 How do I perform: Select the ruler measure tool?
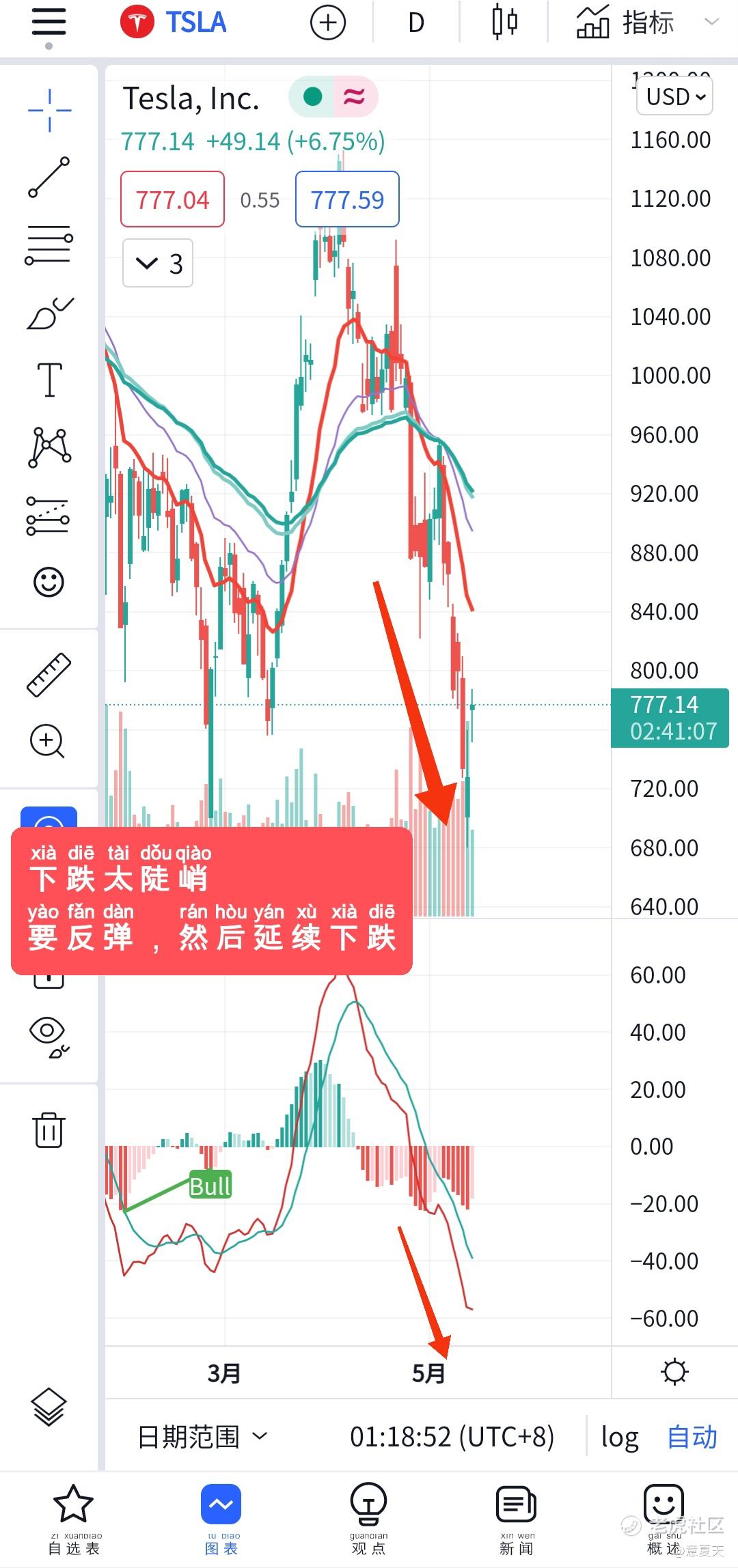tap(49, 674)
